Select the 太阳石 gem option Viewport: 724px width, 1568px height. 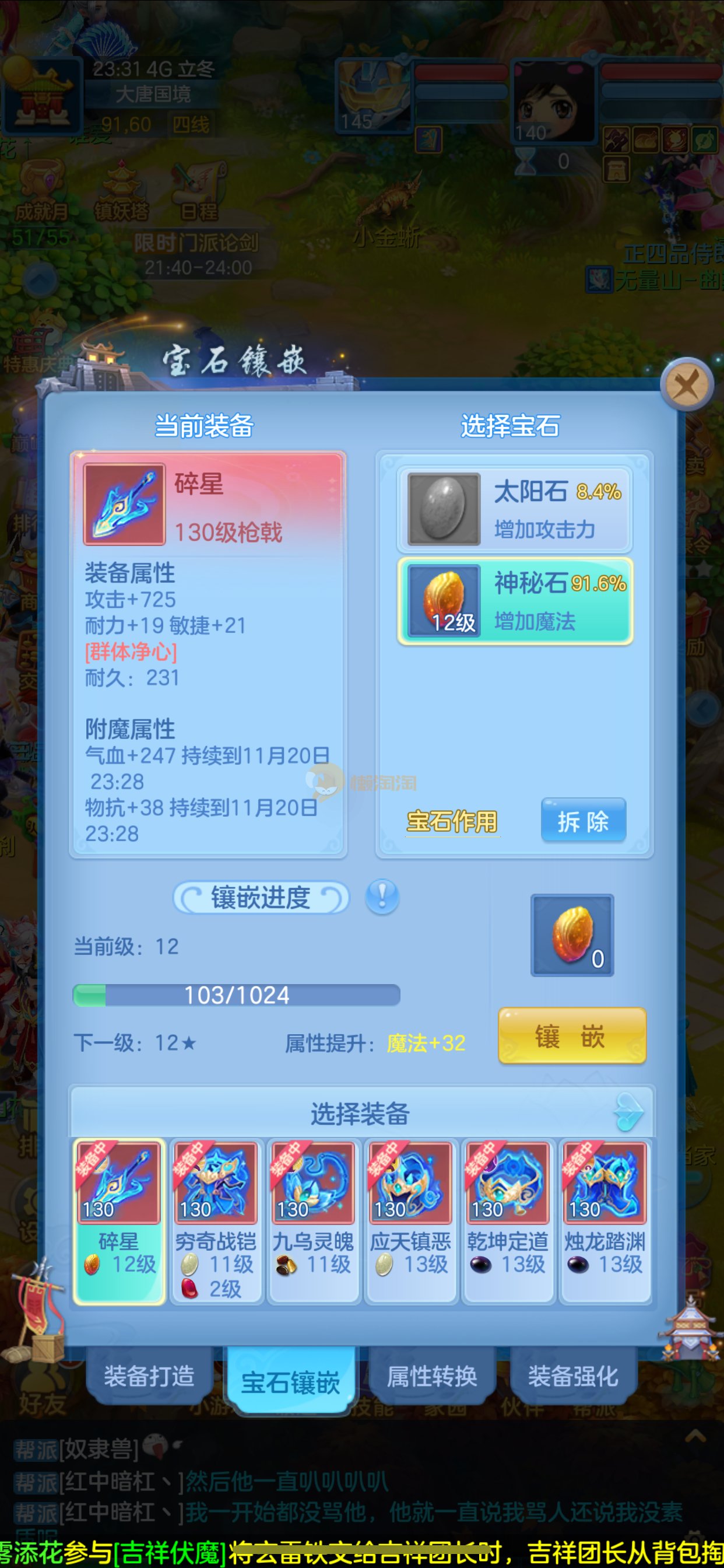[515, 509]
